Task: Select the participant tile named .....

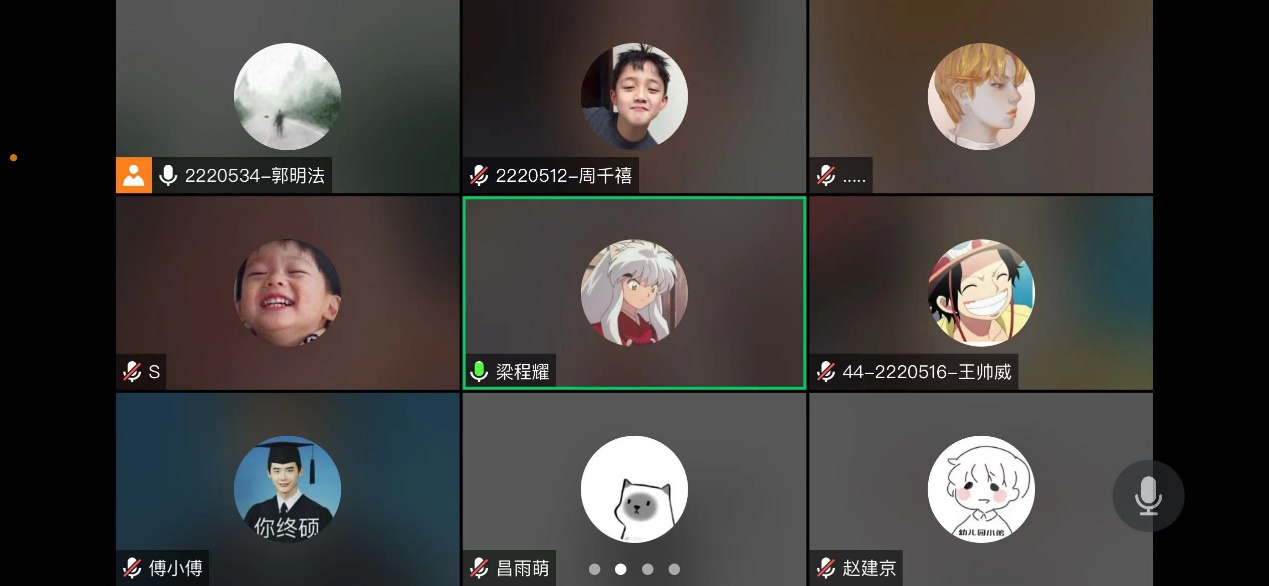Action: point(980,96)
